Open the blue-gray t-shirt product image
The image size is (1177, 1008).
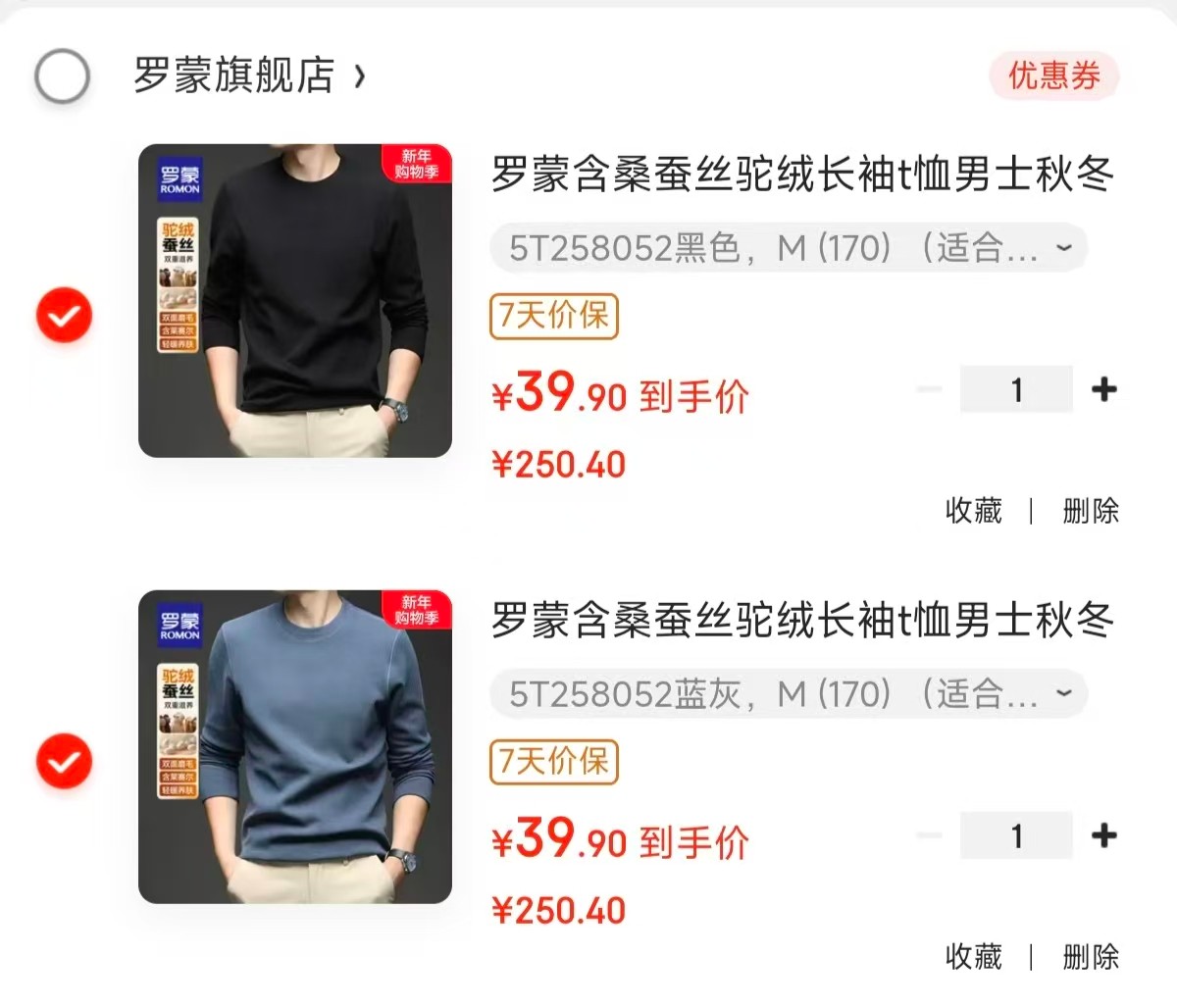pyautogui.click(x=295, y=747)
